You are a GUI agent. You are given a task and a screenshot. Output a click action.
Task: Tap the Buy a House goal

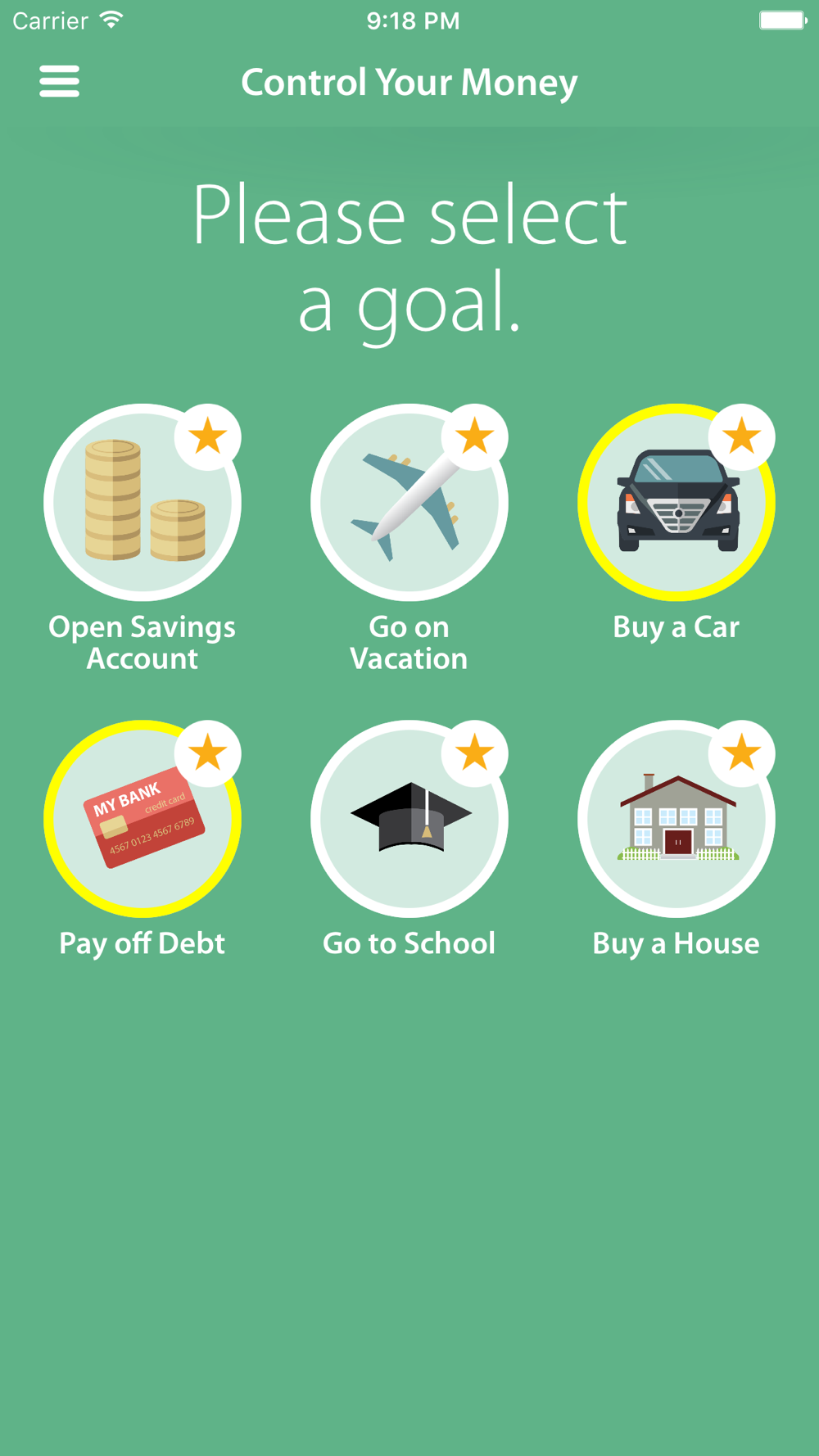pos(676,819)
